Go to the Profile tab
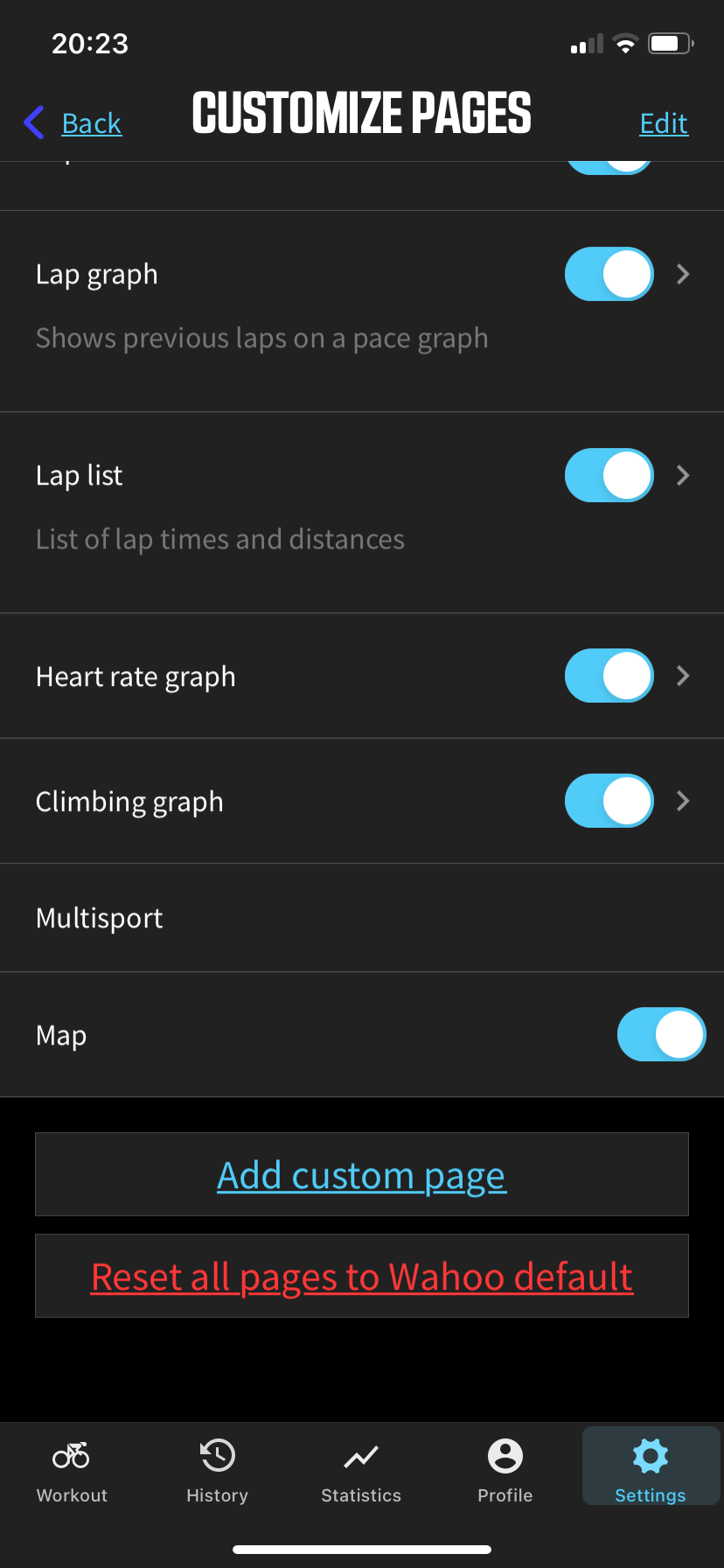The image size is (724, 1568). (505, 1471)
